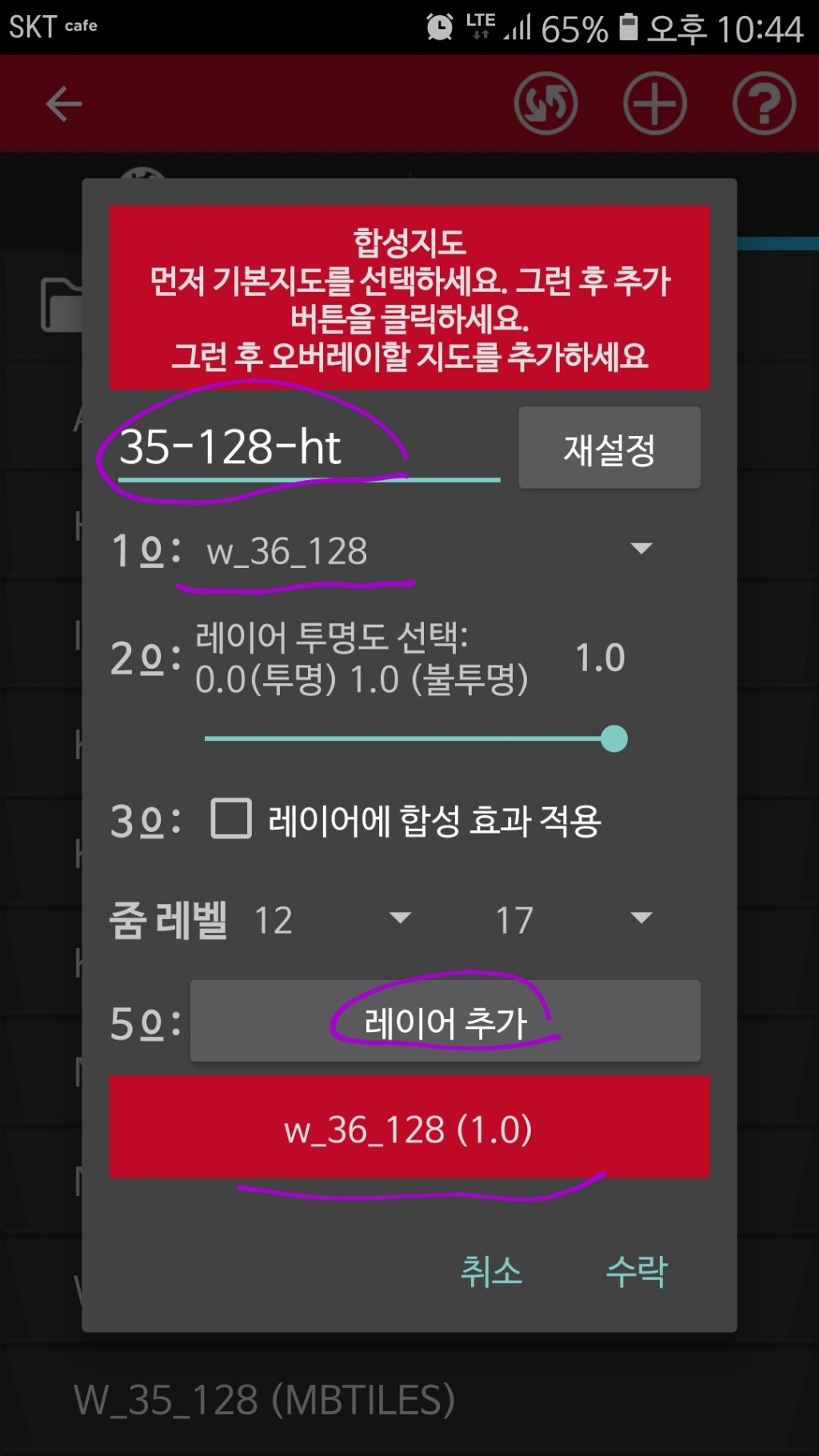Tap 레이어 추가 to add layer

445,1022
